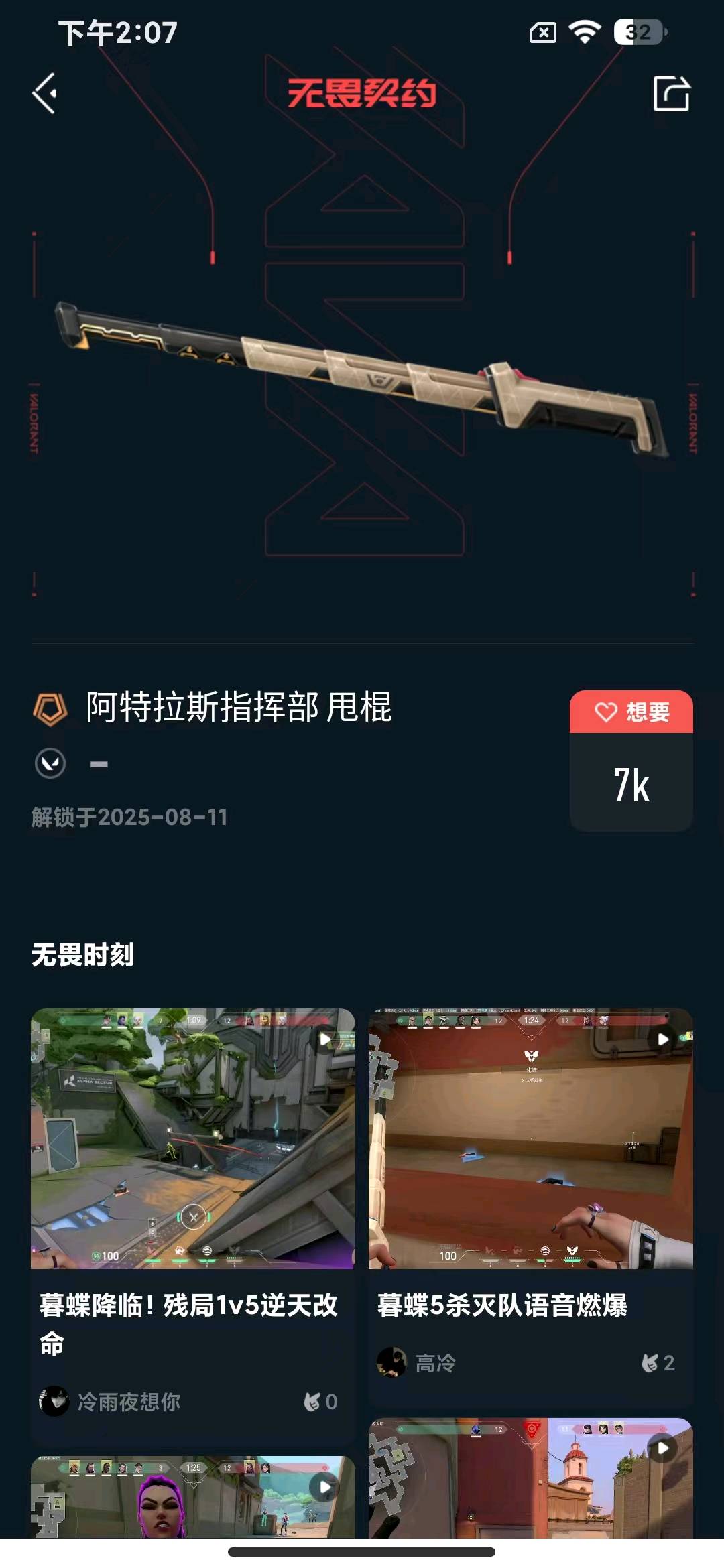The width and height of the screenshot is (724, 1568).
Task: Open video 暮蝶降临! 残局1v5逆天改命
Action: (x=192, y=1138)
